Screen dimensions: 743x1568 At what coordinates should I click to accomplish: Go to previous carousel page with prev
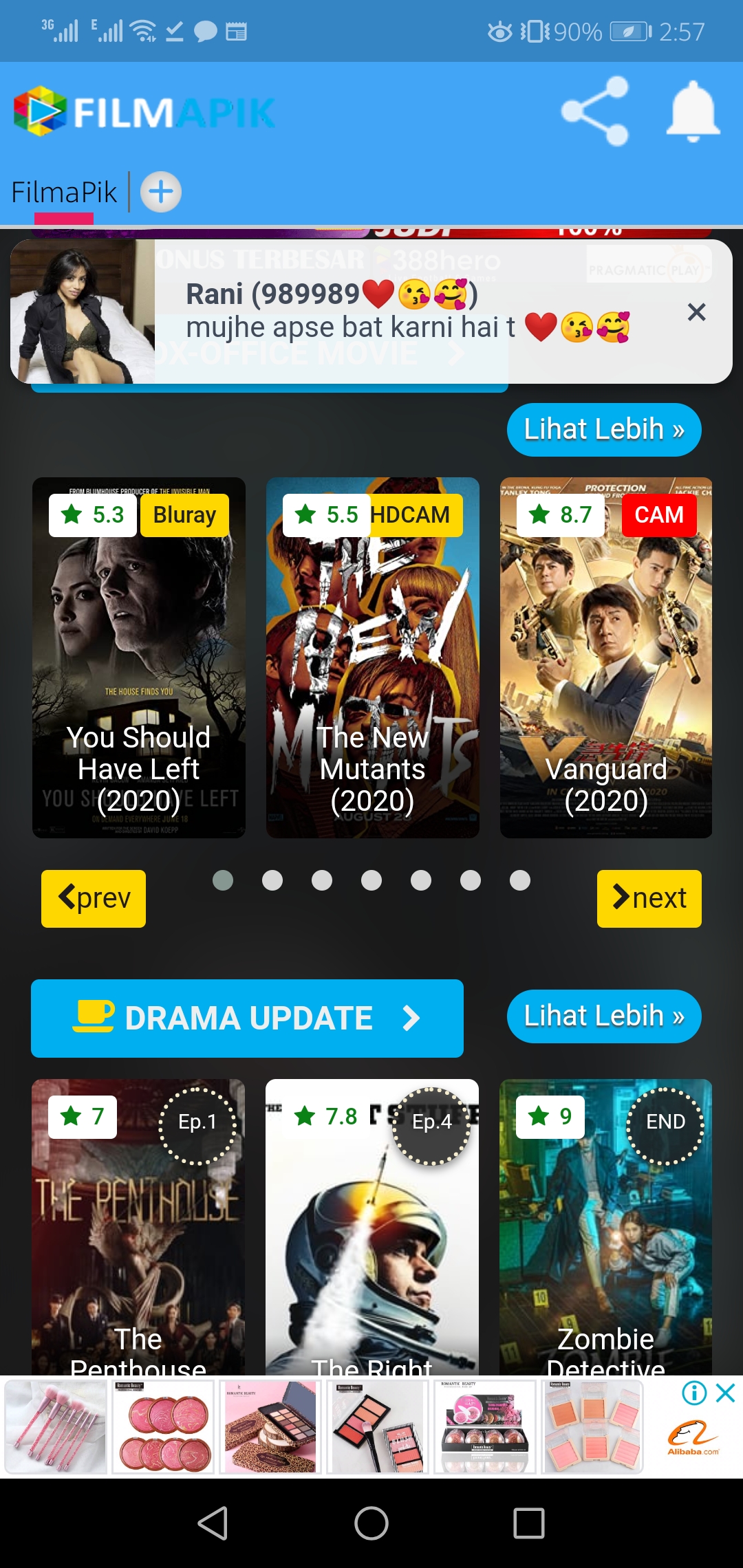point(94,898)
